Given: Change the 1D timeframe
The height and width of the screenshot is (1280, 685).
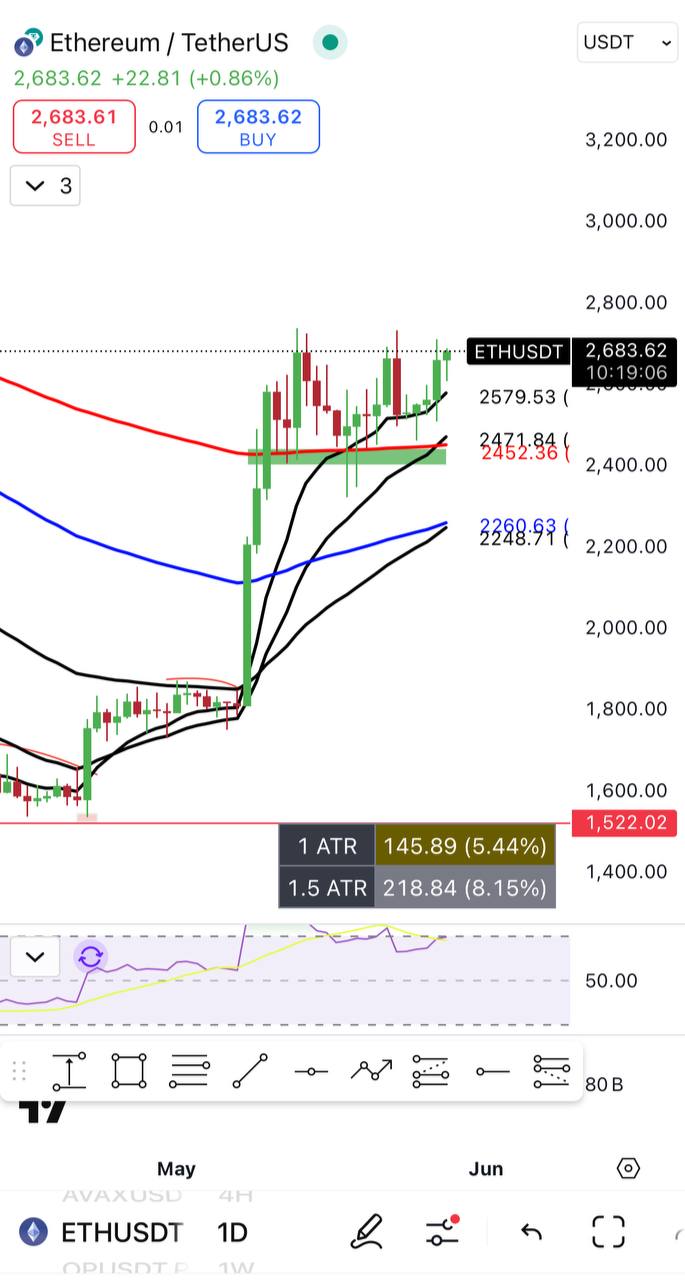Looking at the screenshot, I should click(x=232, y=1232).
